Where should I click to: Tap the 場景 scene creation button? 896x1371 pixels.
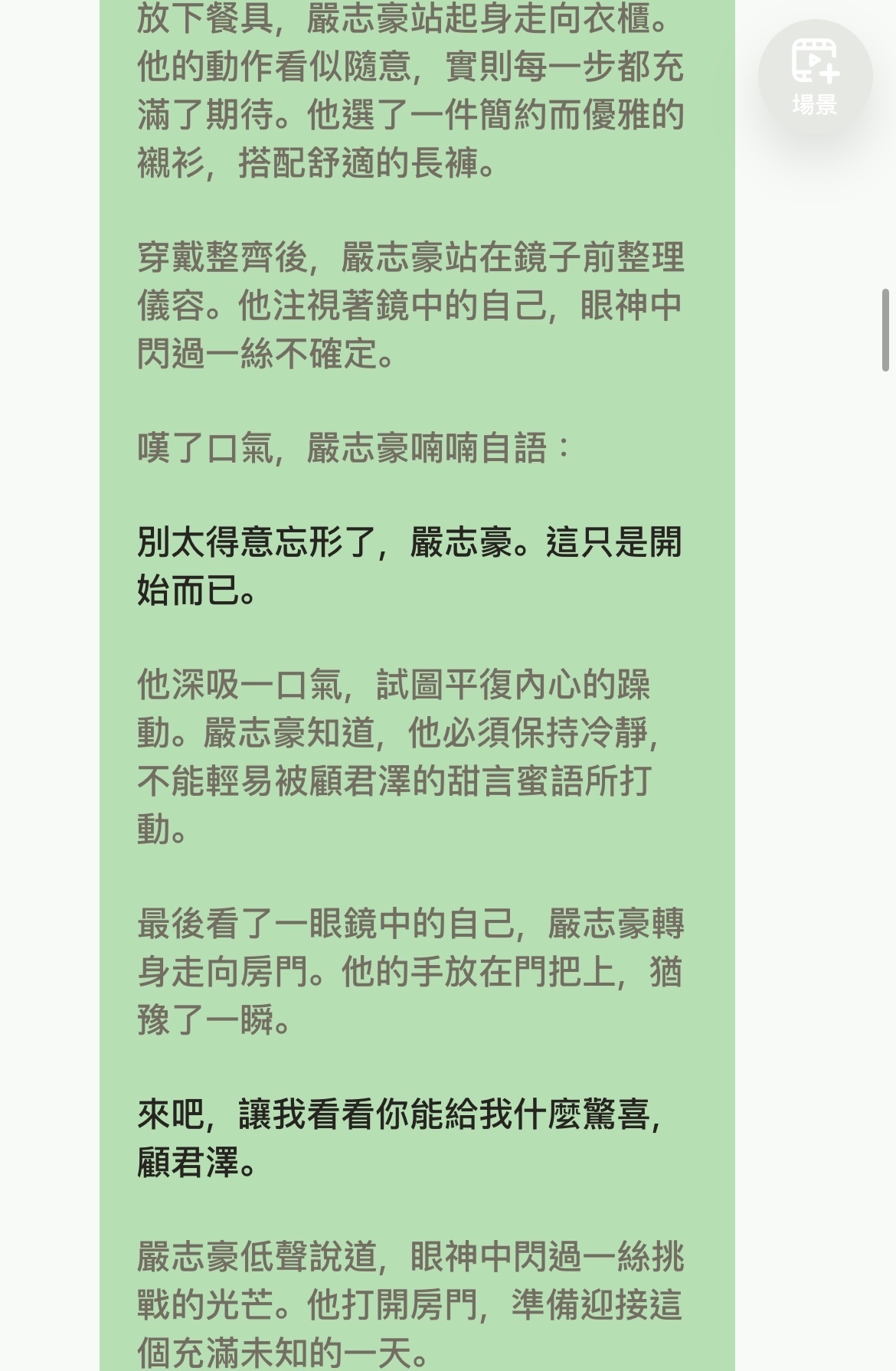point(815,77)
